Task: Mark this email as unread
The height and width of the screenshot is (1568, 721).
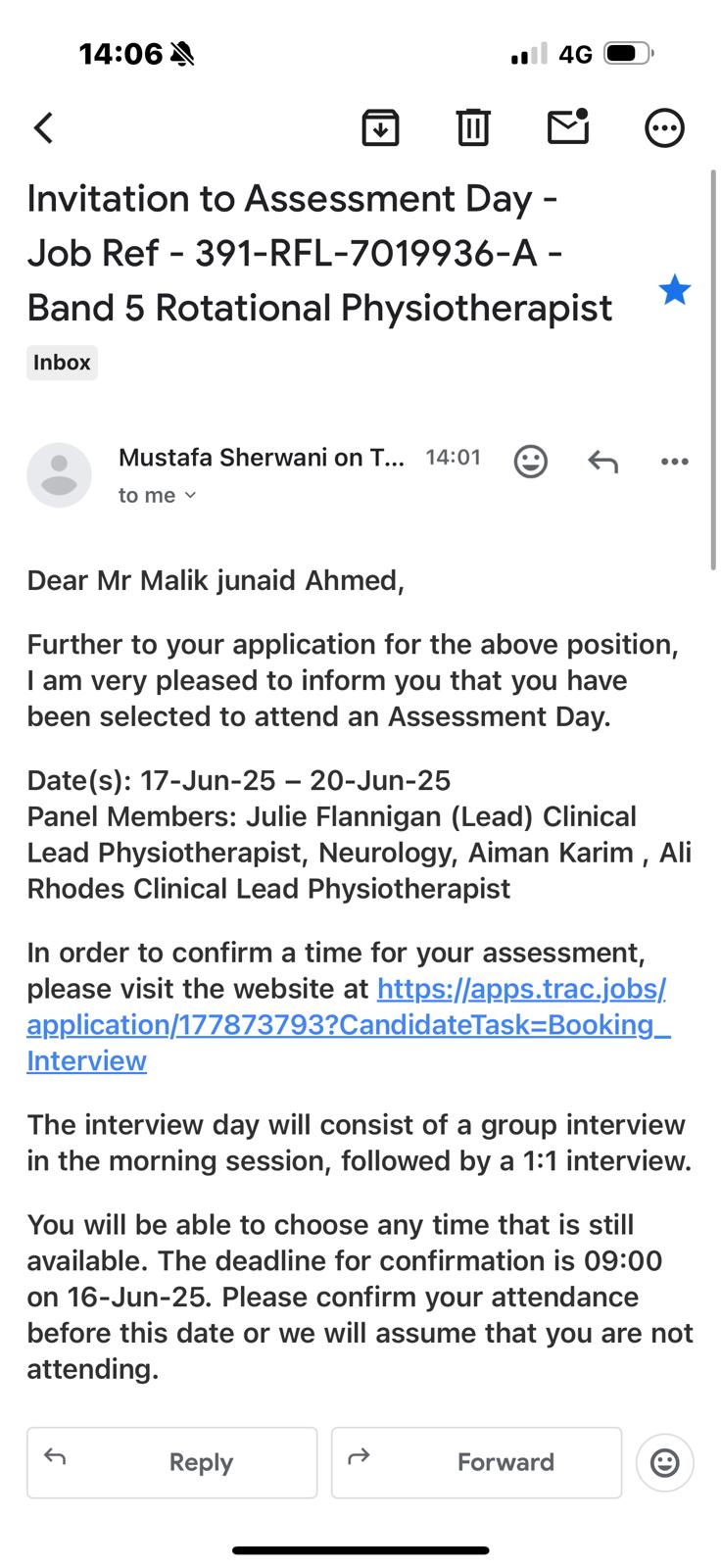Action: pos(568,127)
